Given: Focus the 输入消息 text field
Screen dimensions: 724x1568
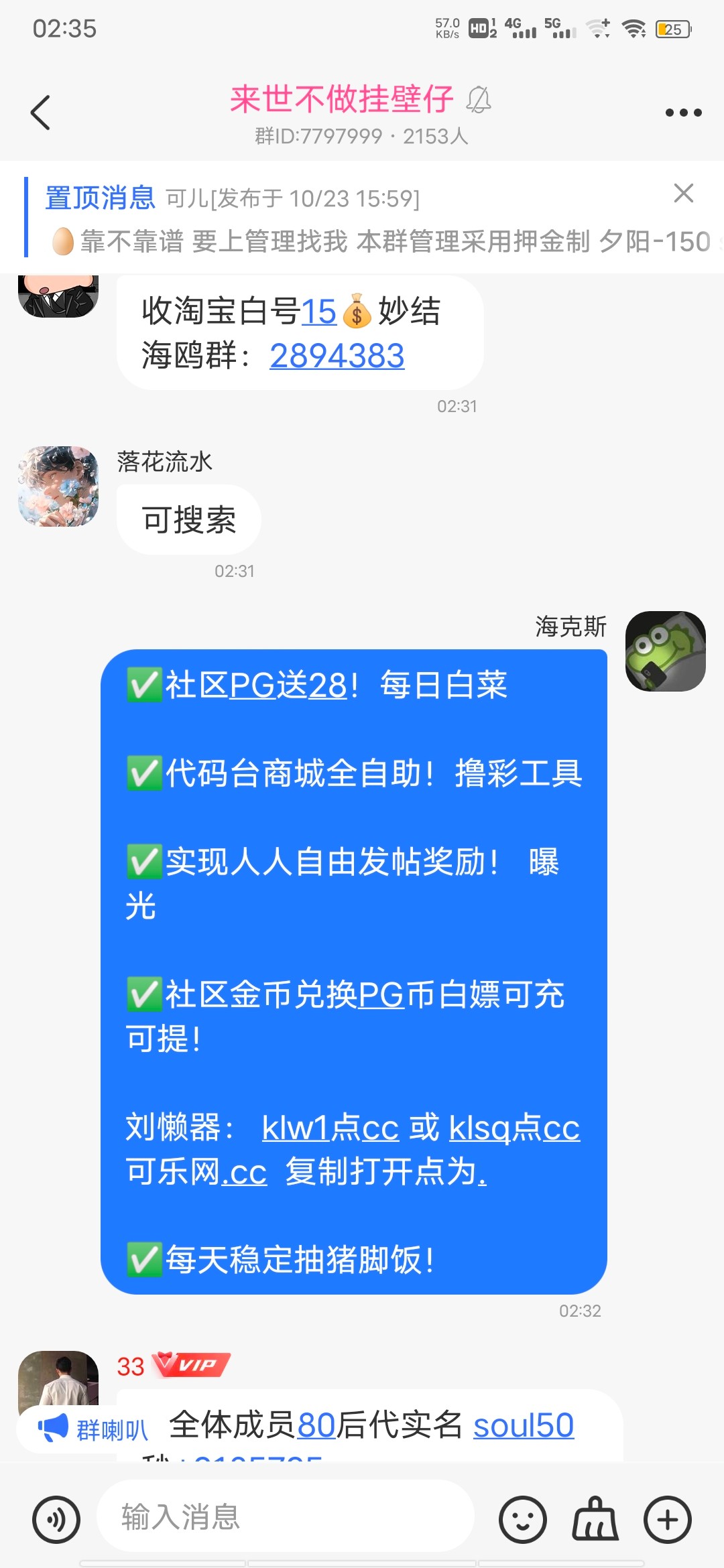Looking at the screenshot, I should coord(285,1516).
